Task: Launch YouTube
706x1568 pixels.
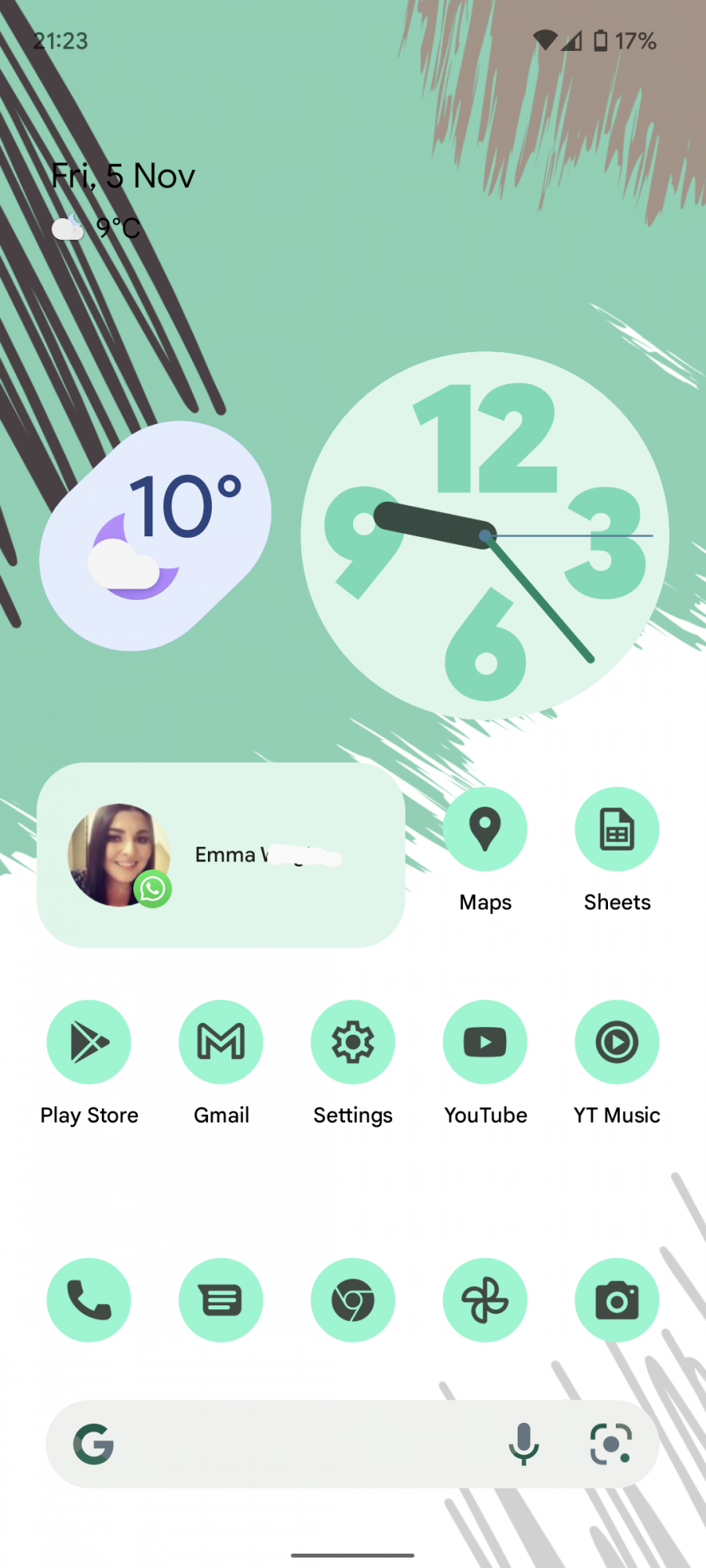Action: [485, 1042]
